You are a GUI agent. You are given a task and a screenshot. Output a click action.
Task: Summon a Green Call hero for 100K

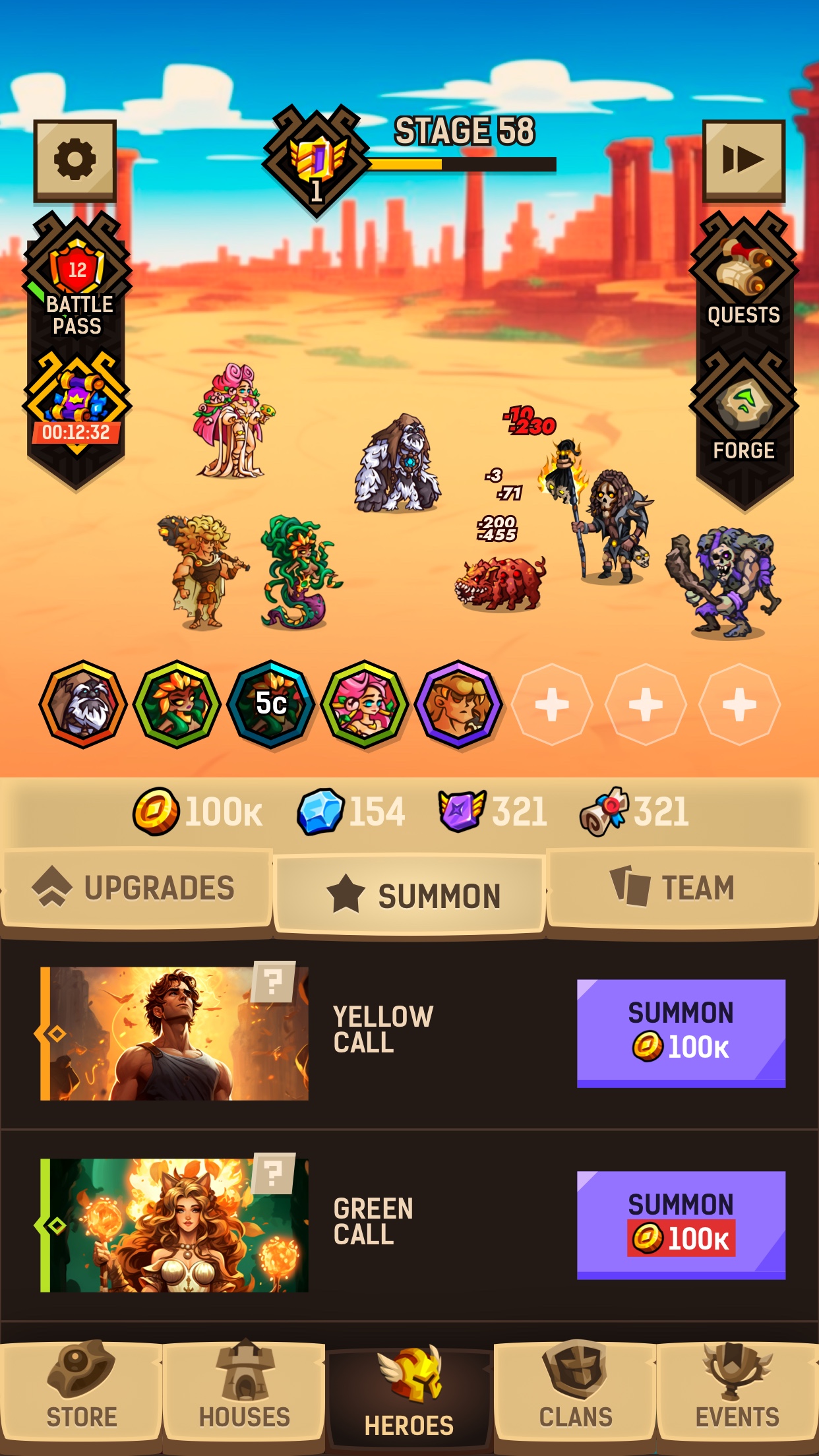(681, 1225)
